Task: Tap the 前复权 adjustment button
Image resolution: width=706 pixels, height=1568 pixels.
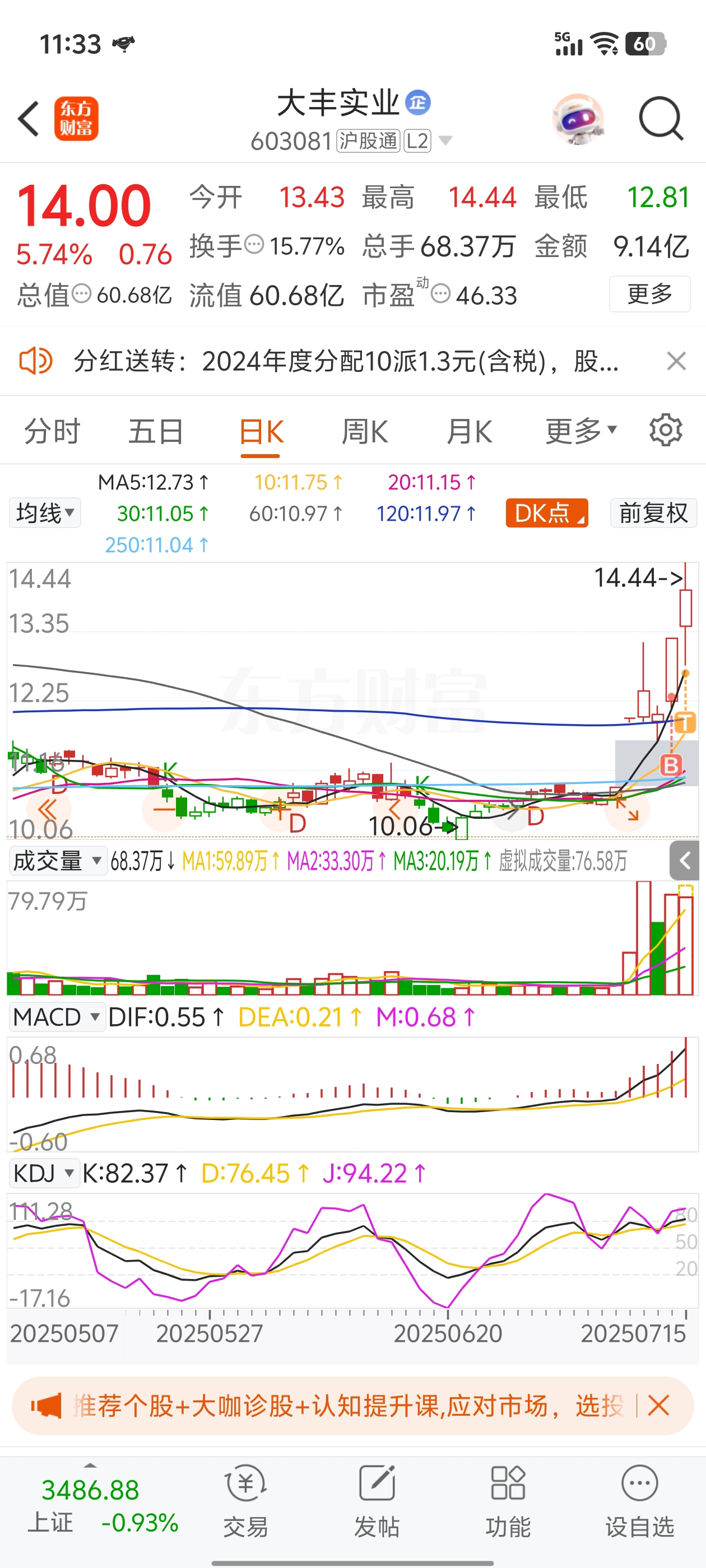Action: click(x=653, y=512)
